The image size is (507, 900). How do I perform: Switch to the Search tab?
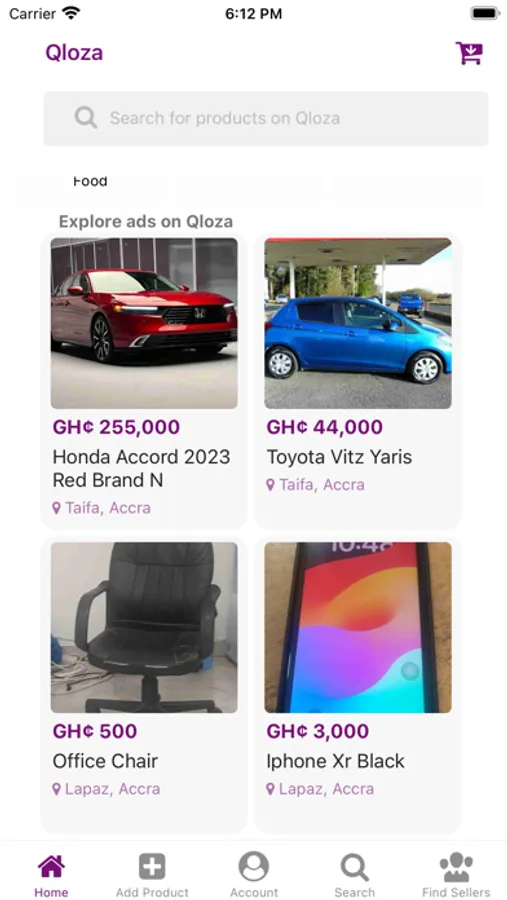tap(355, 875)
